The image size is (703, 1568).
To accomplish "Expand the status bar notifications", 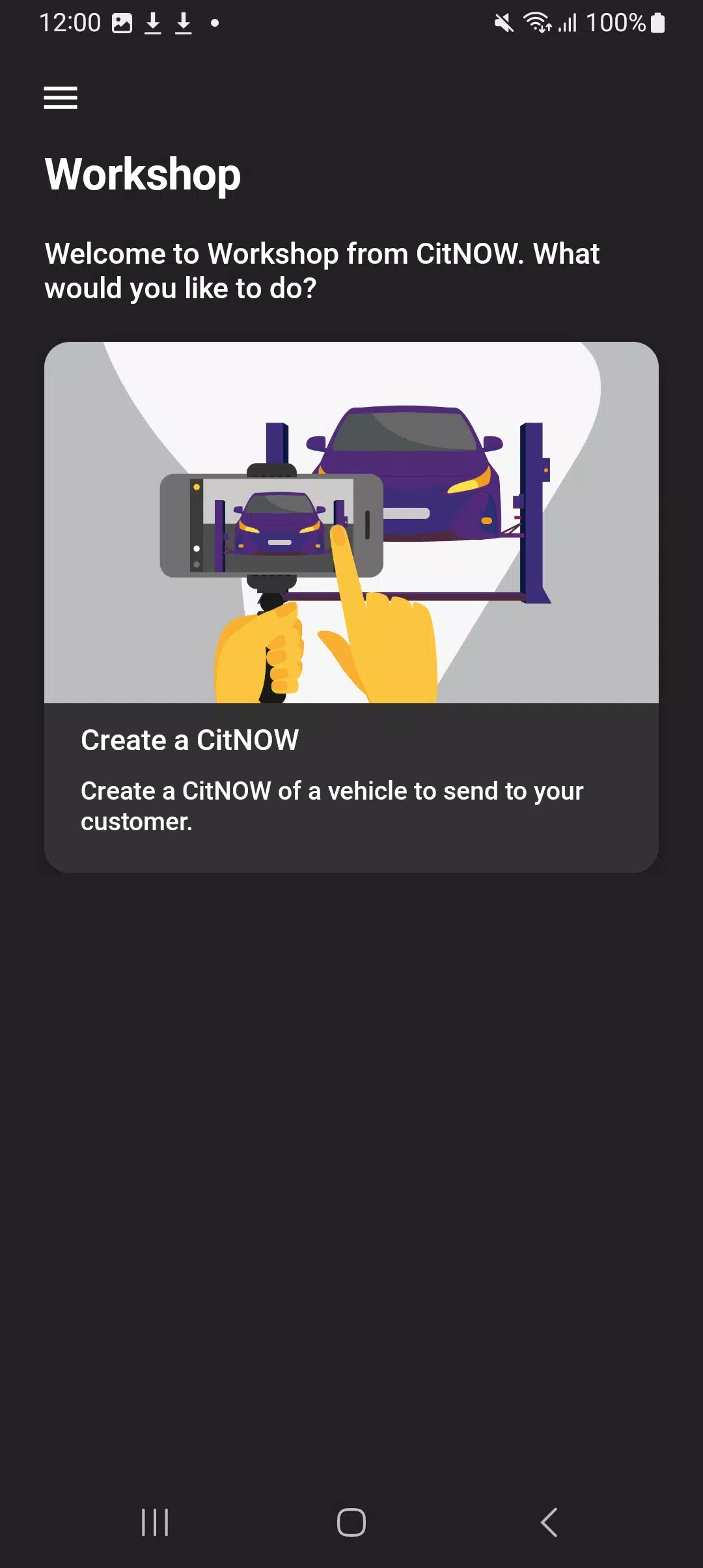I will [351, 21].
